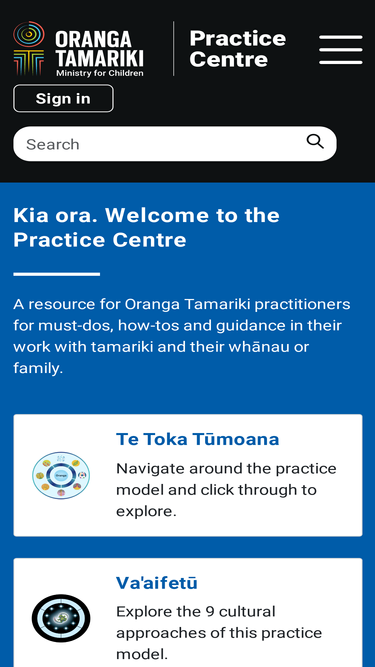The height and width of the screenshot is (667, 375).
Task: Tap the Sign in button
Action: click(x=63, y=98)
